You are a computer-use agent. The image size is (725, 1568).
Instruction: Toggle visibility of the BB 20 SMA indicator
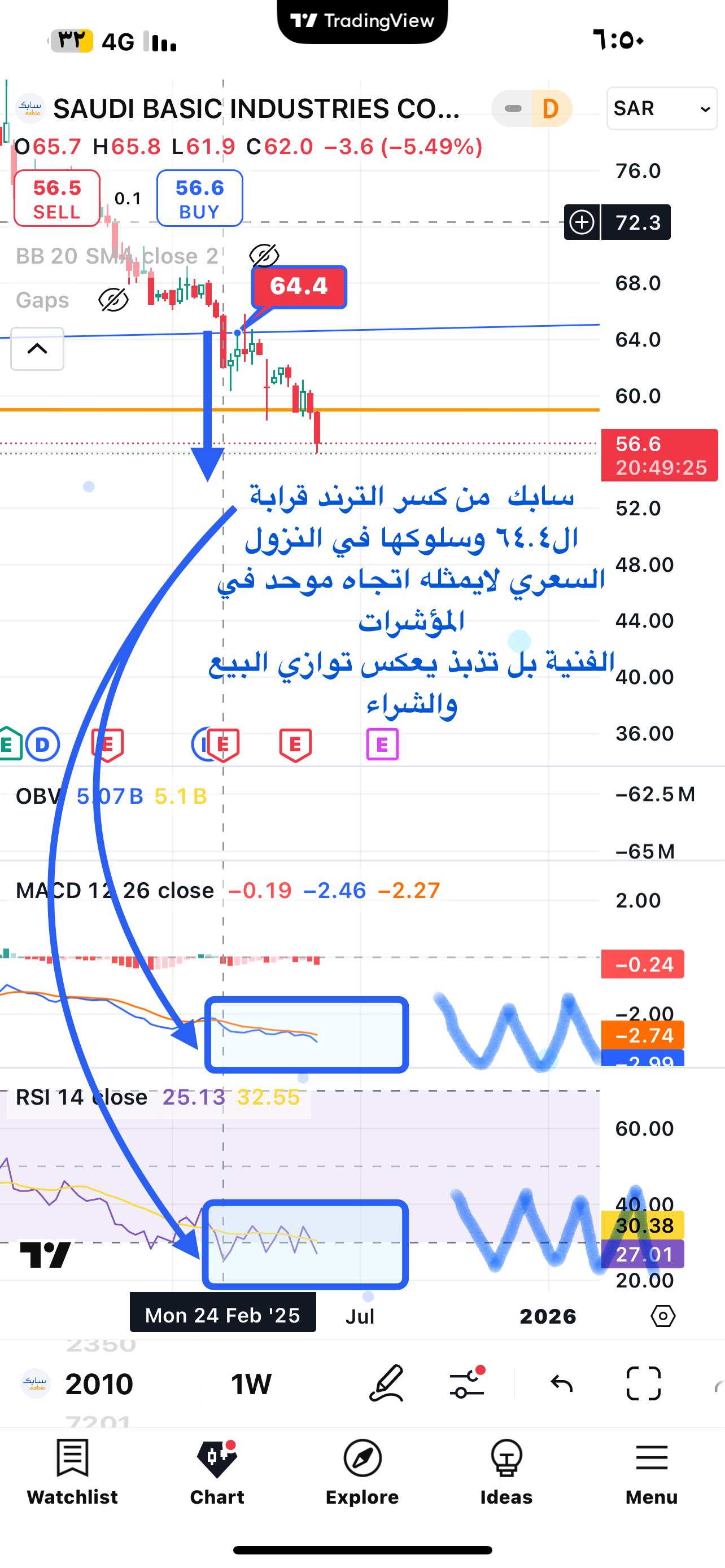pos(264,256)
